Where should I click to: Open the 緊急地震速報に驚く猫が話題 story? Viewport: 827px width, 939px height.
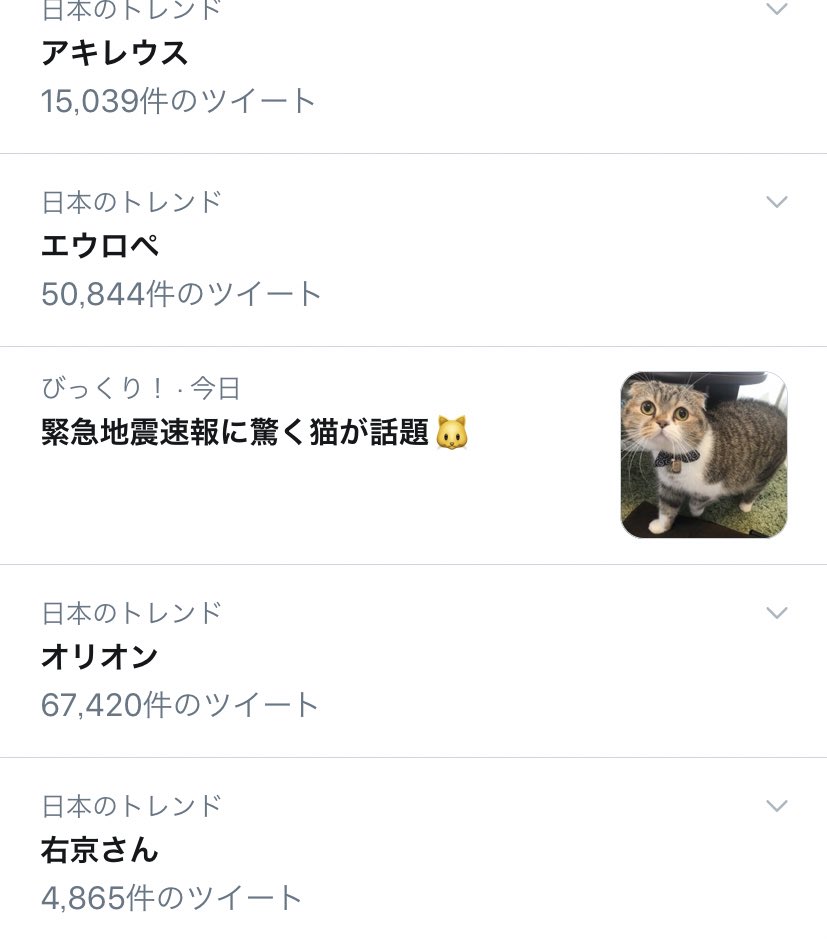236,434
